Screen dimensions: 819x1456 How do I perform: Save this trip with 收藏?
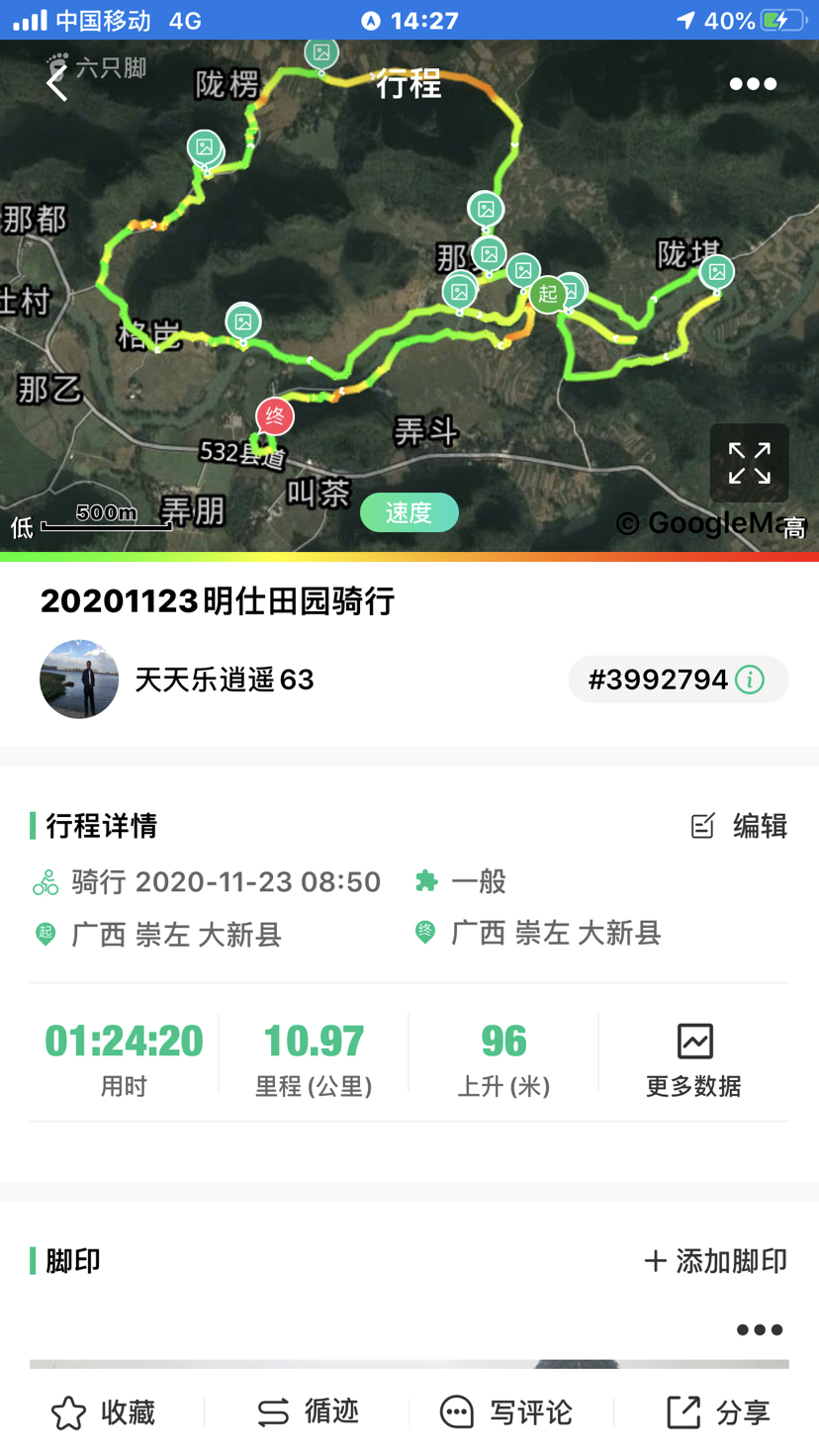[103, 1412]
